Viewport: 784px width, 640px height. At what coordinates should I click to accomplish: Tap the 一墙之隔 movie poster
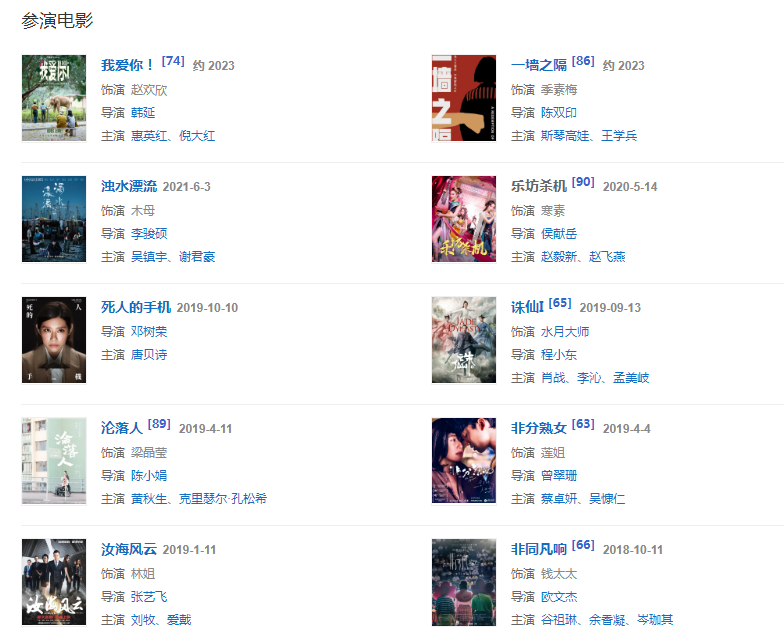click(x=463, y=98)
